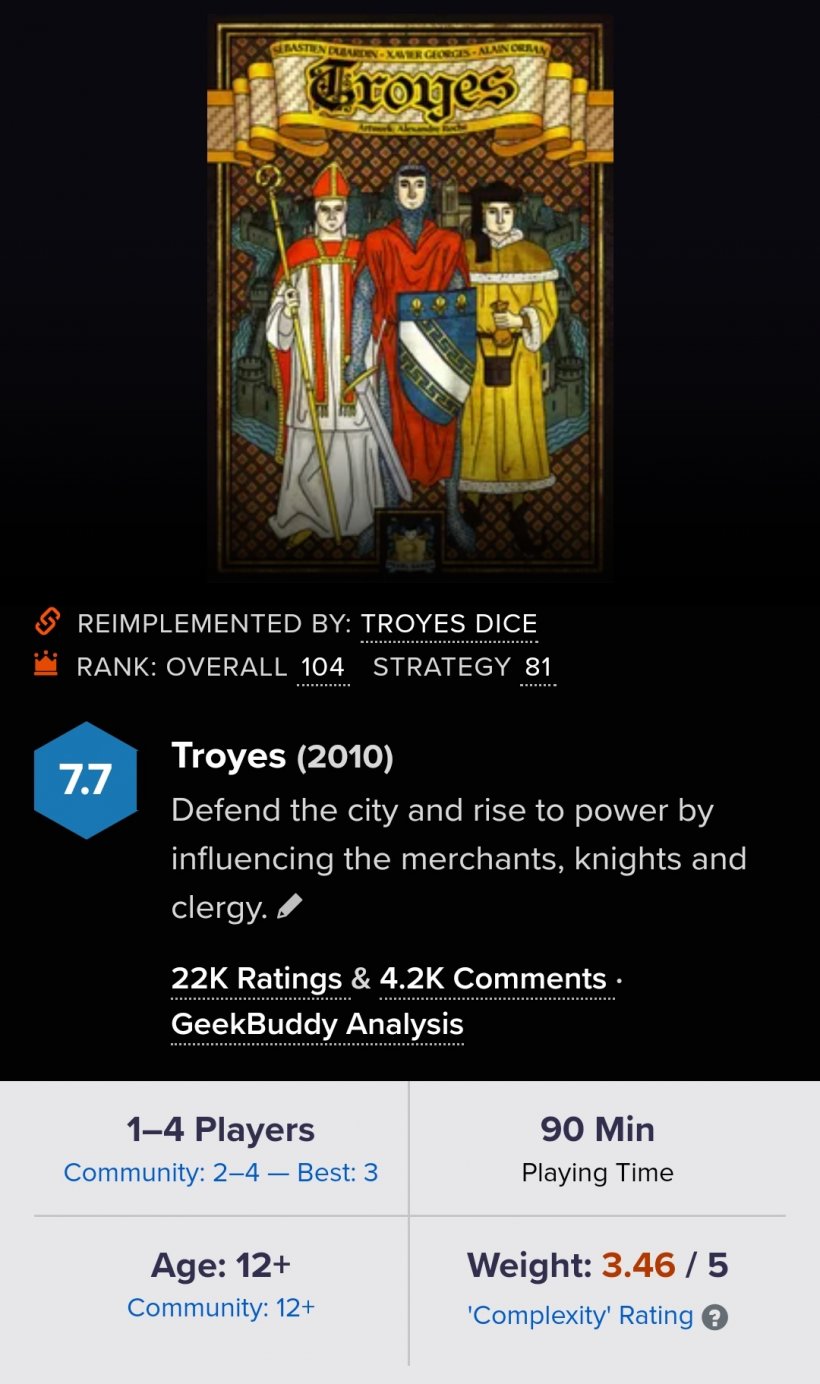Read the 4.2K Comments
The width and height of the screenshot is (820, 1384).
pos(493,979)
